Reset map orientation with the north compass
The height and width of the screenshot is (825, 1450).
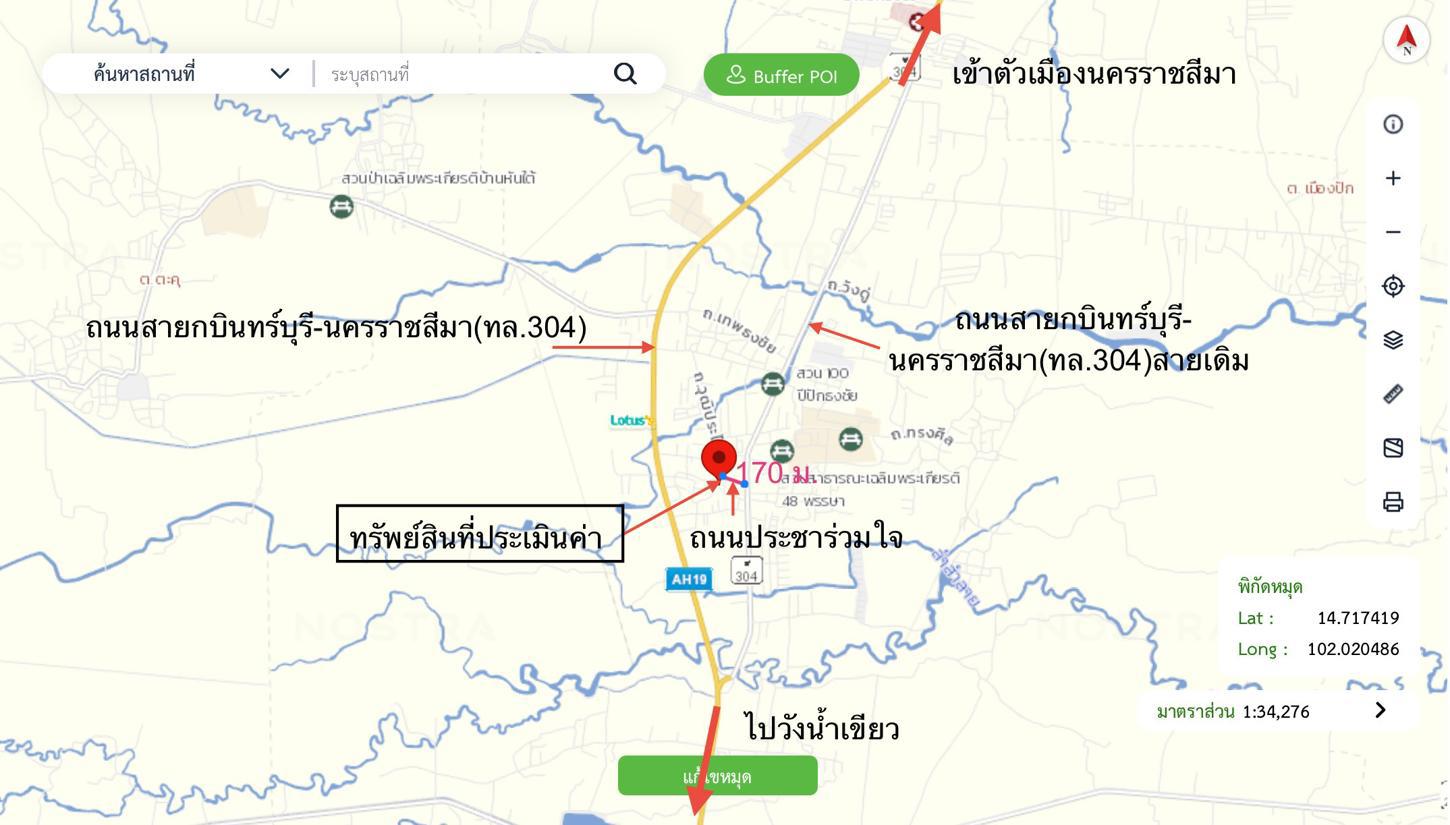coord(1407,40)
